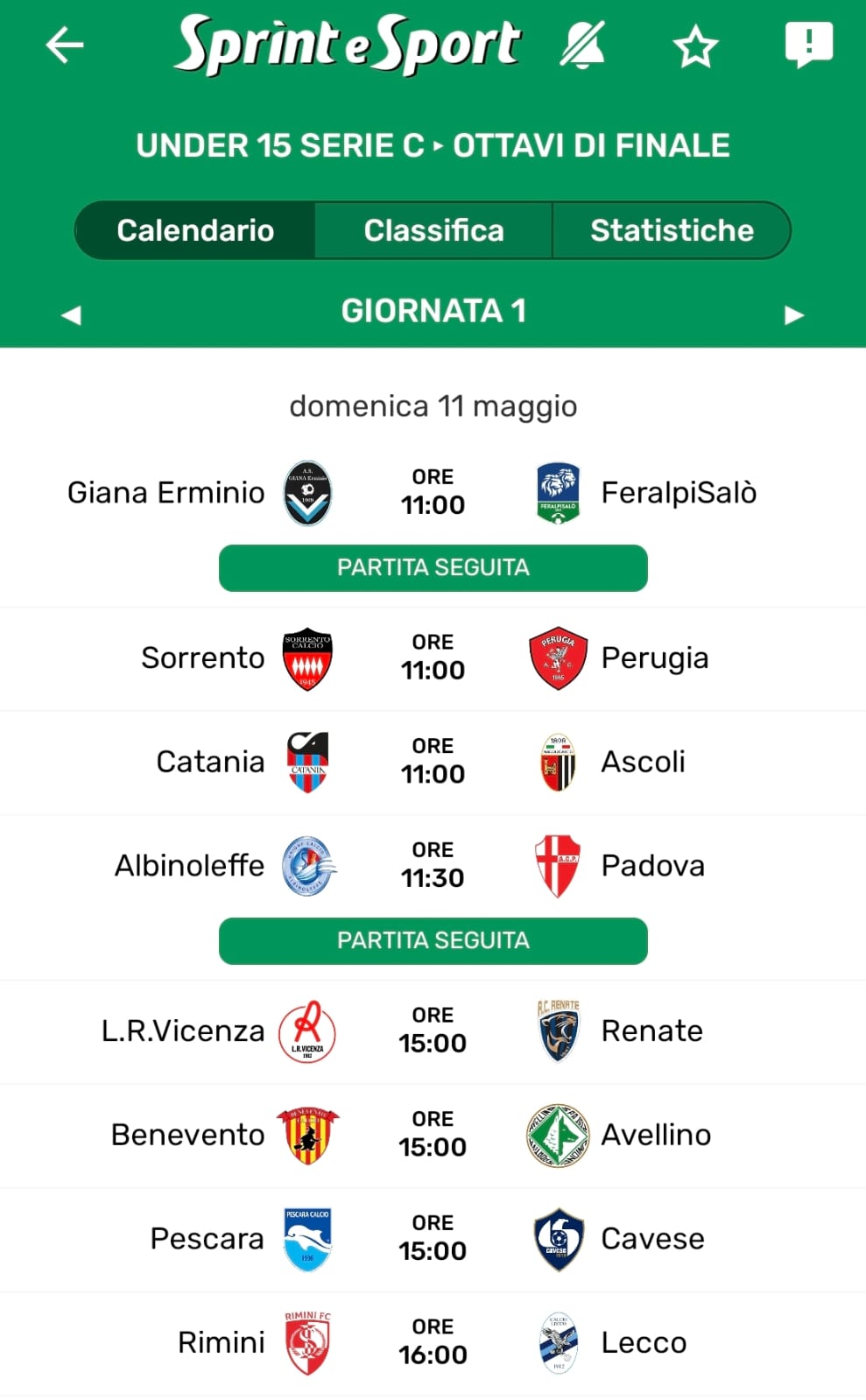Open the Rimini vs Lecco match
Image resolution: width=866 pixels, height=1400 pixels.
coord(433,1342)
